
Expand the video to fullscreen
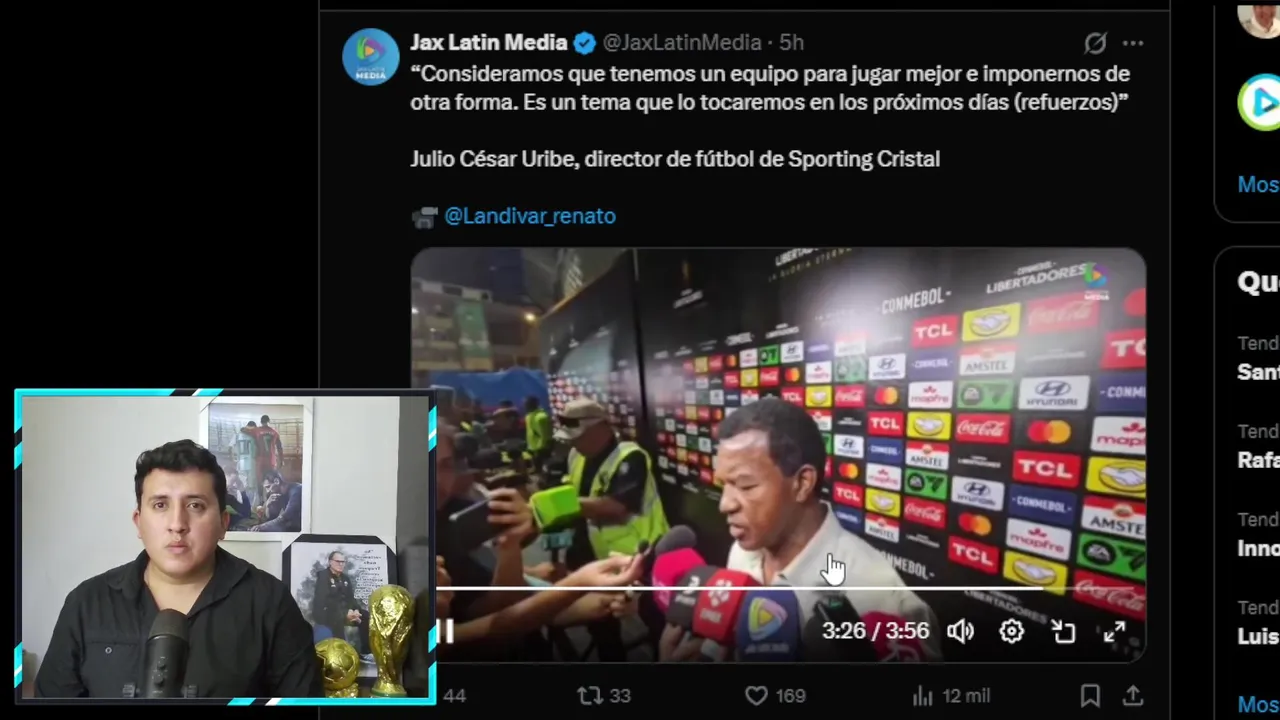pos(1114,631)
